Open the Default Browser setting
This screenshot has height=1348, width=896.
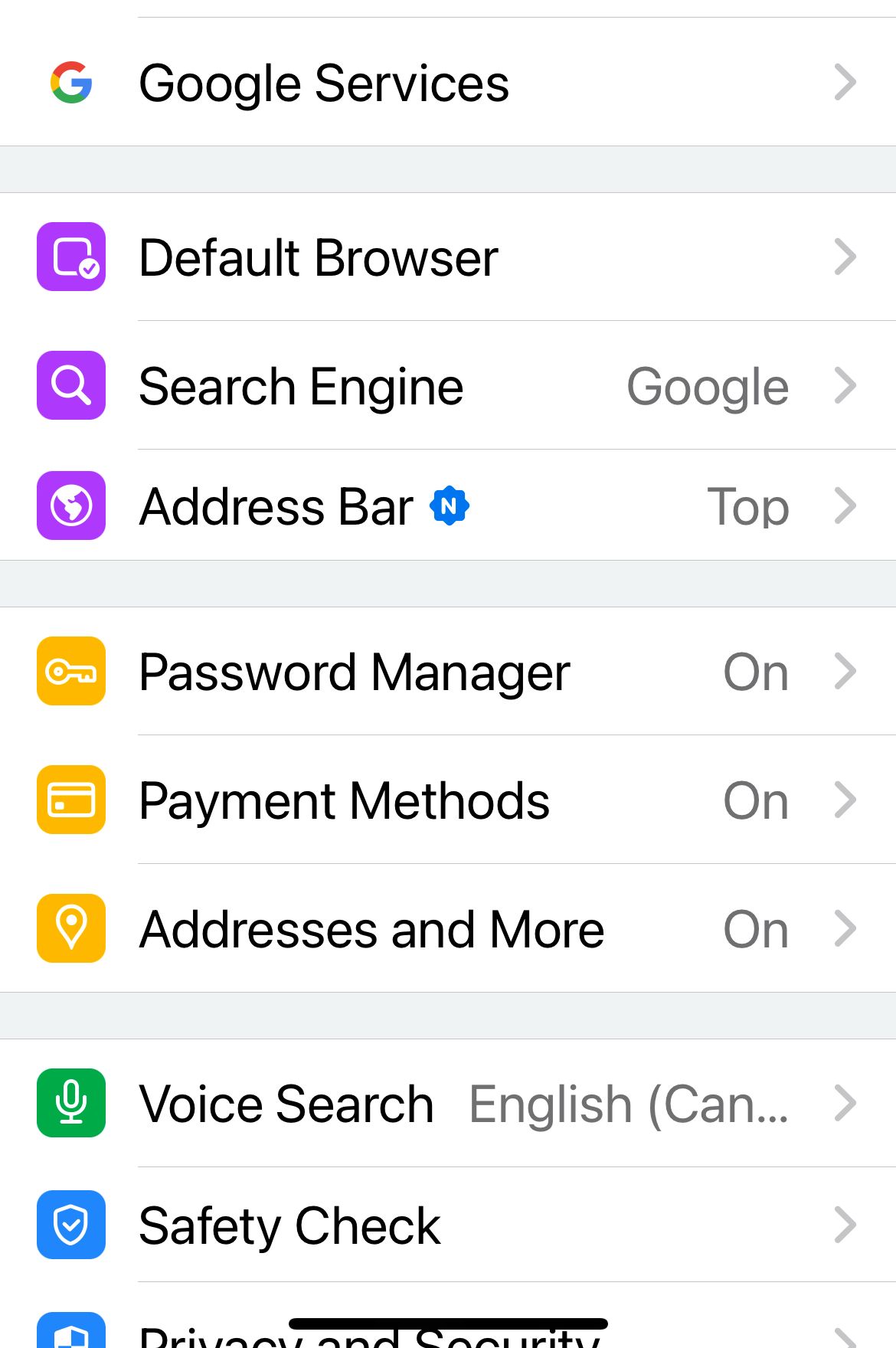click(448, 257)
